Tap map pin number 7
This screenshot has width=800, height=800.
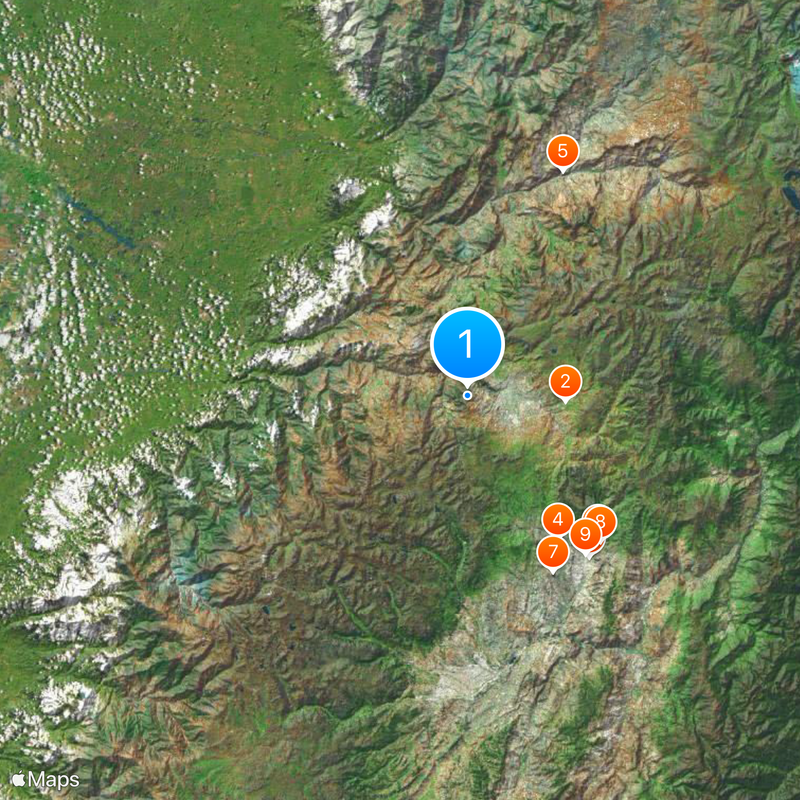click(552, 551)
